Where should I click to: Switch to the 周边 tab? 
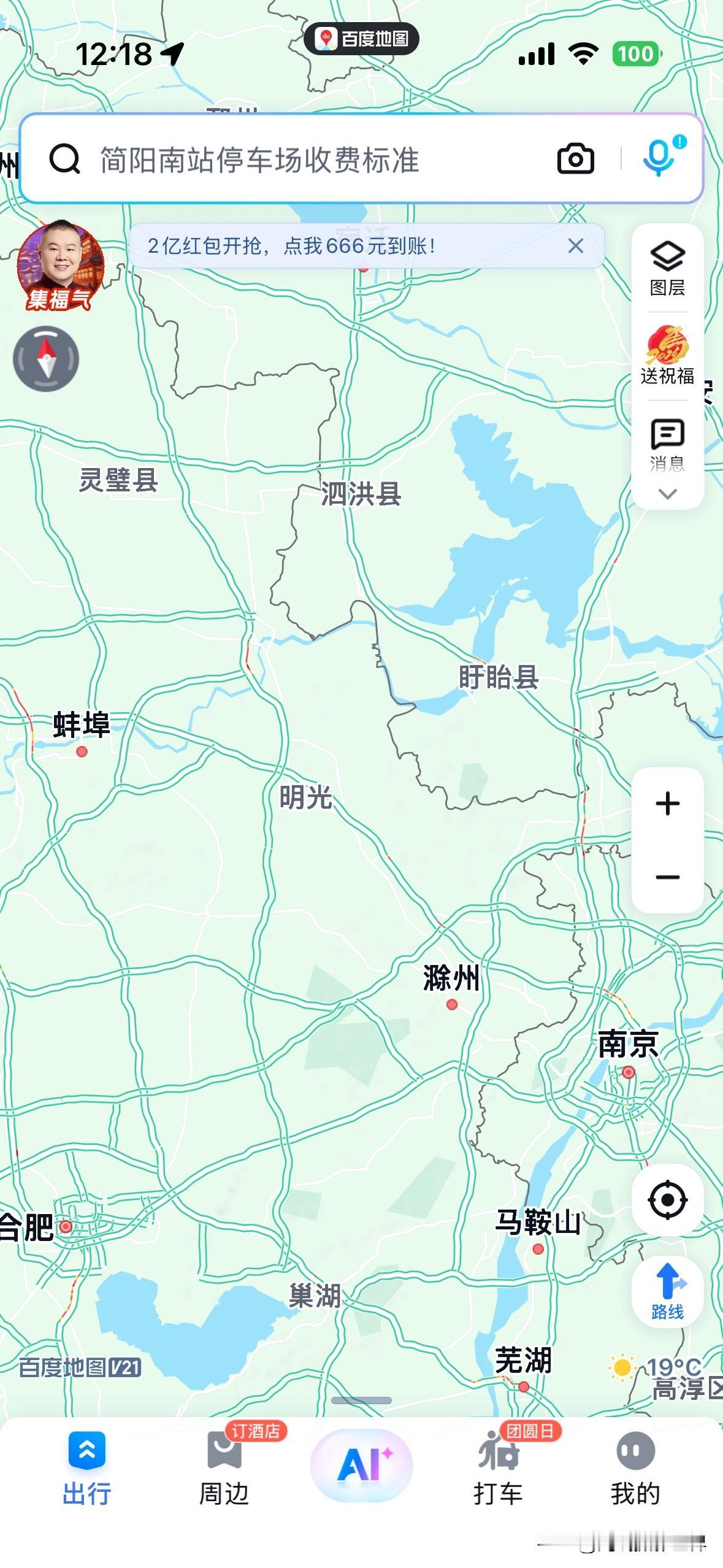(224, 1467)
